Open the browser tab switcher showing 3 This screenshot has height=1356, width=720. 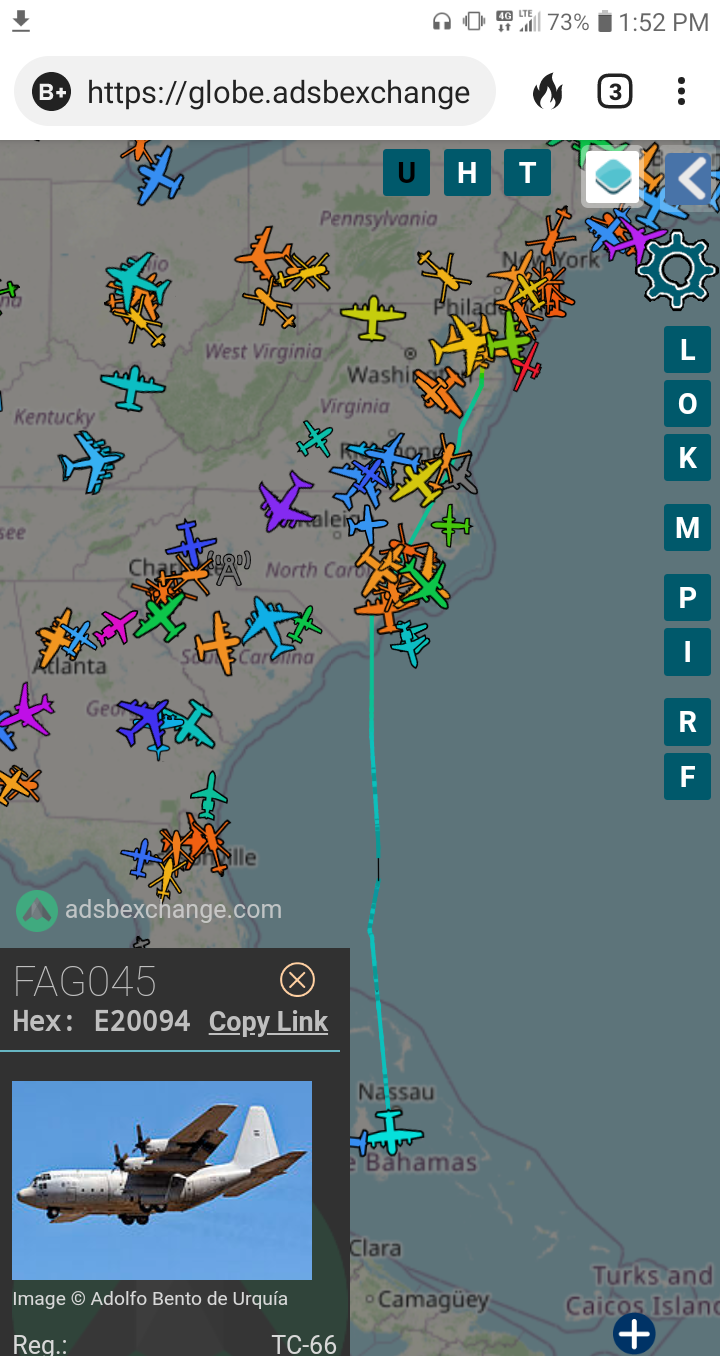pyautogui.click(x=614, y=92)
